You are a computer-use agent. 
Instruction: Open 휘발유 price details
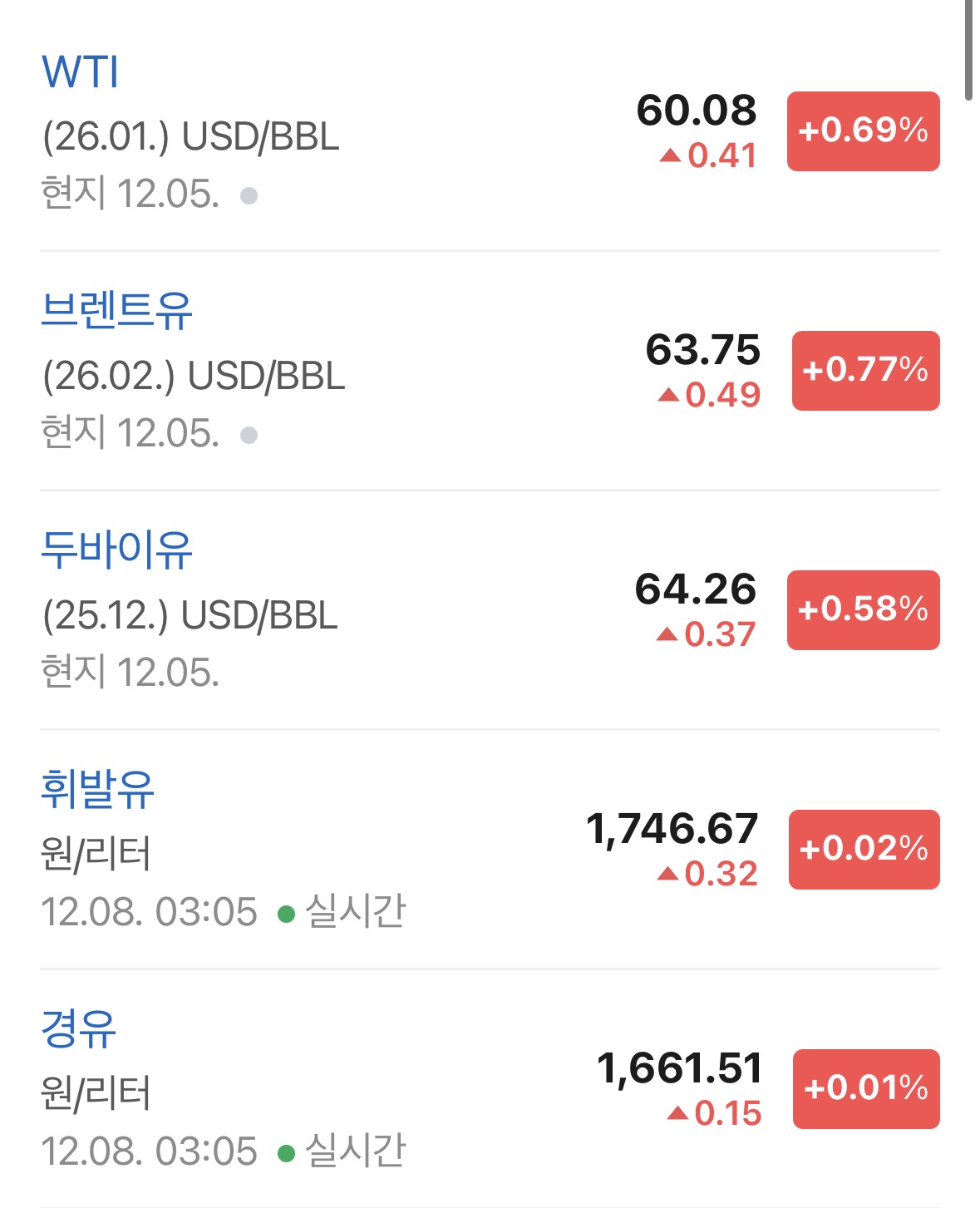coord(98,790)
